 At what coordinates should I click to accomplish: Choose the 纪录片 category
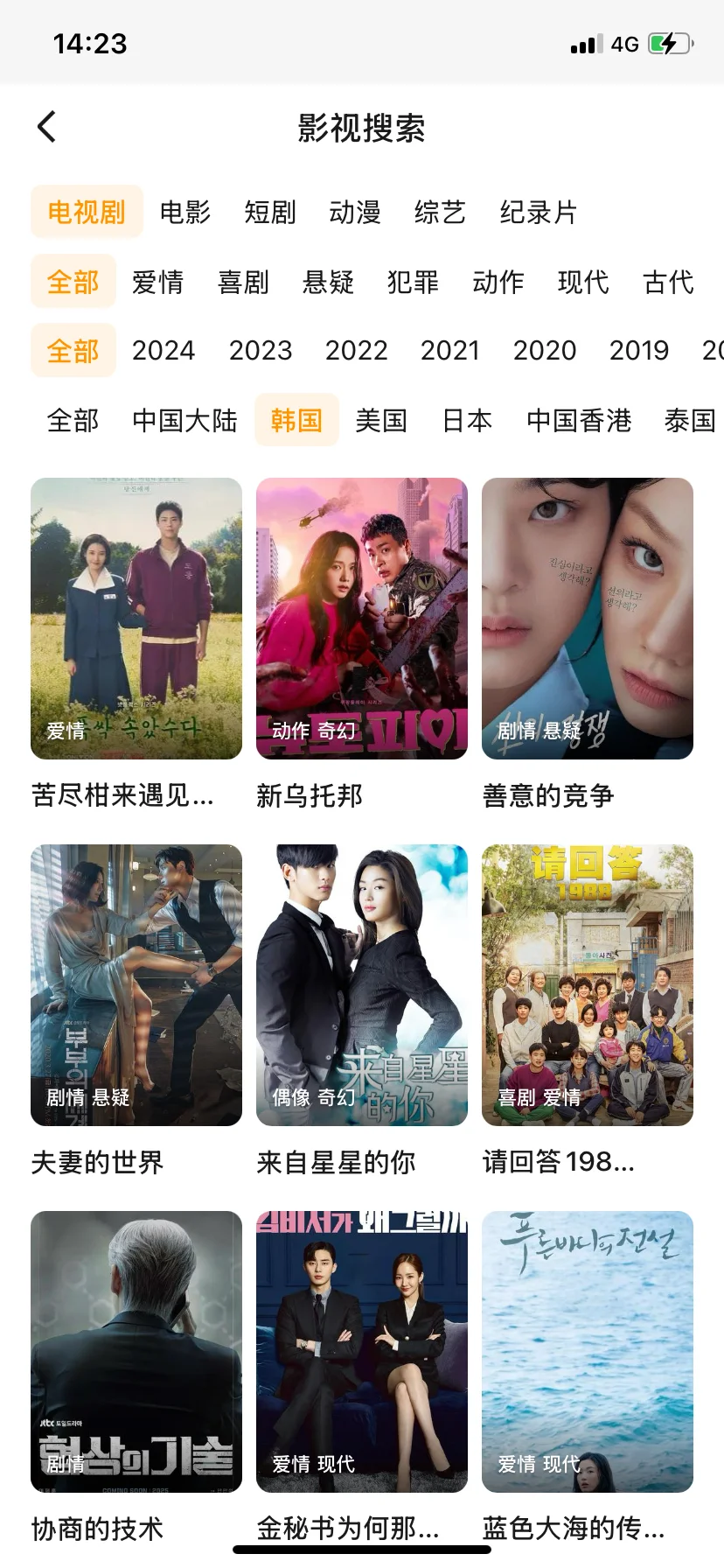[538, 213]
